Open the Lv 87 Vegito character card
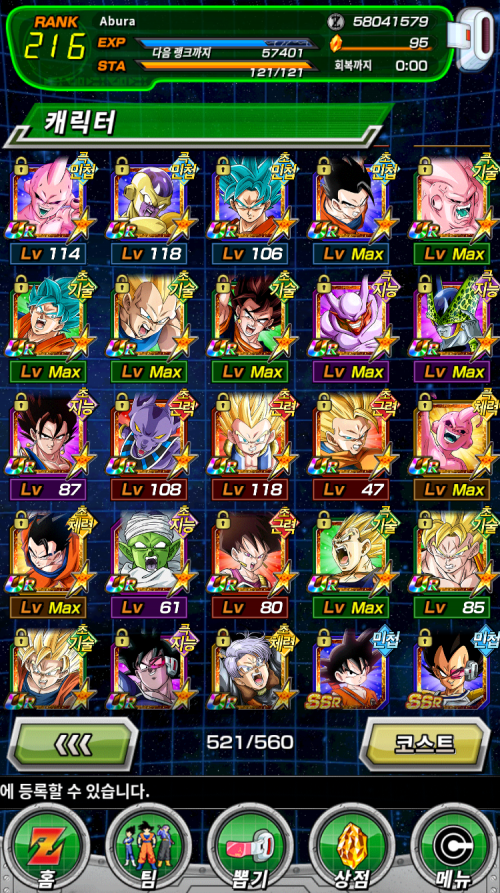Screen dimensions: 500x893 click(x=49, y=445)
